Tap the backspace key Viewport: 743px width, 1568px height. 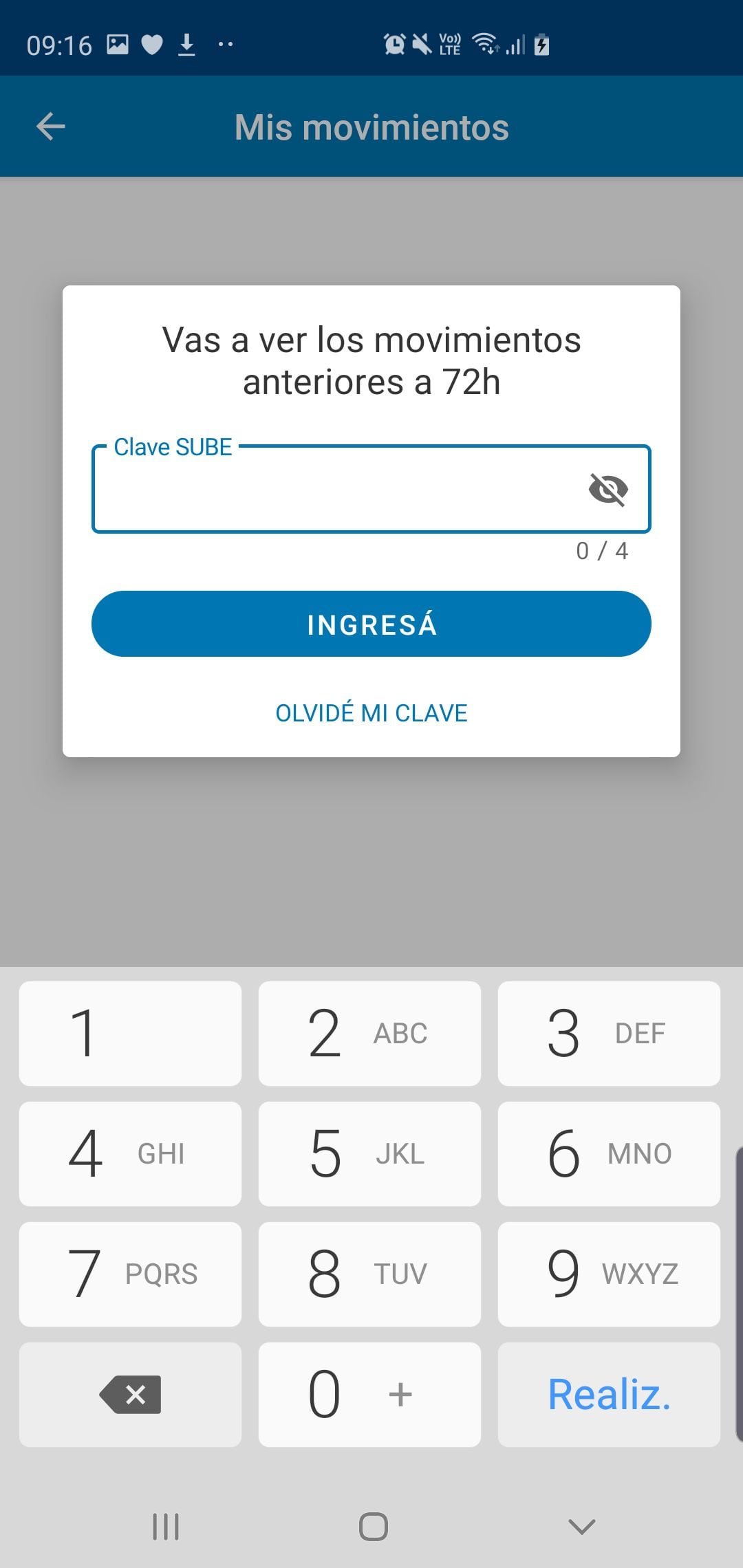130,1394
